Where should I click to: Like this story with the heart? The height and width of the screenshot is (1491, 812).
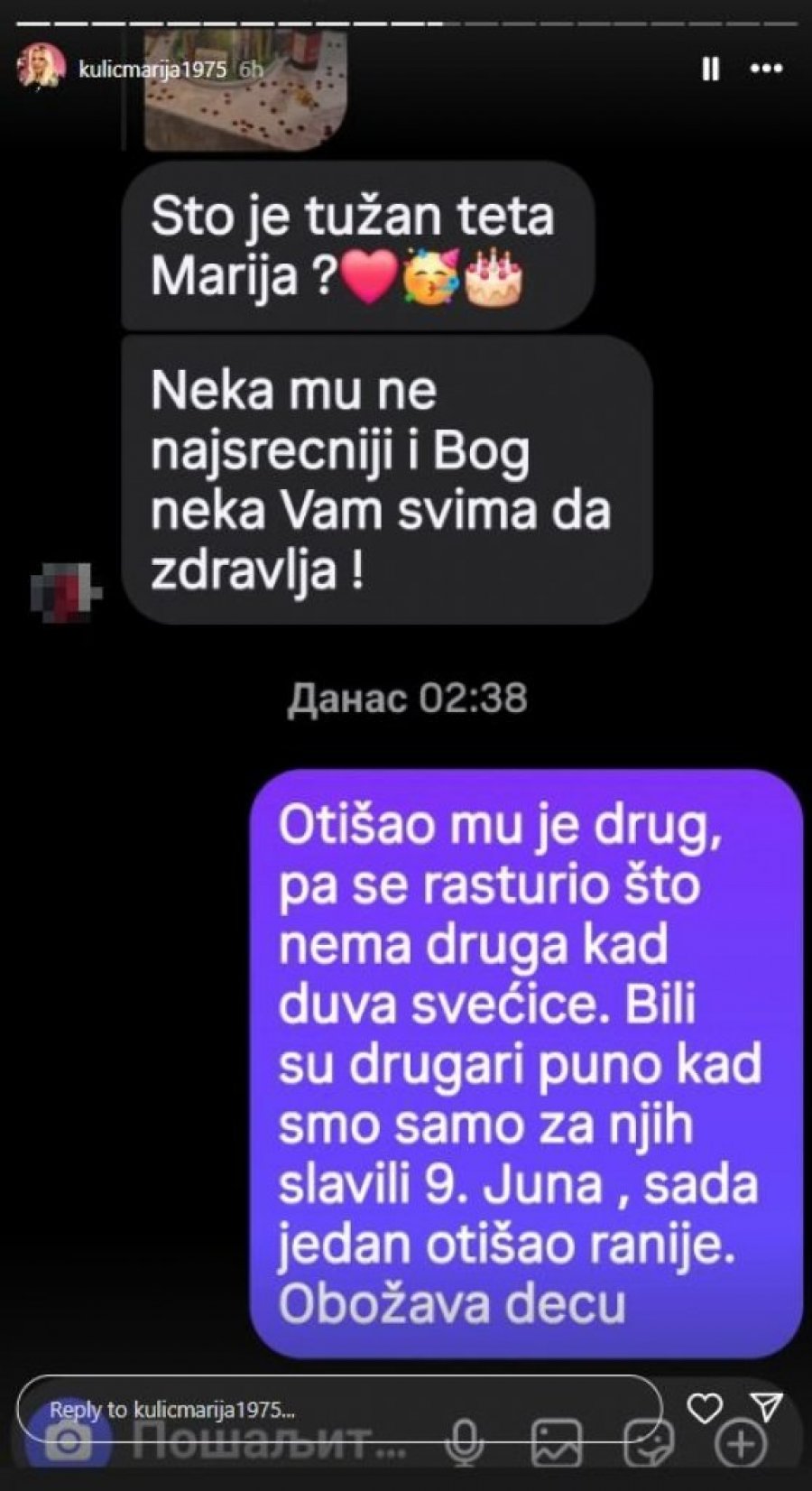705,1407
